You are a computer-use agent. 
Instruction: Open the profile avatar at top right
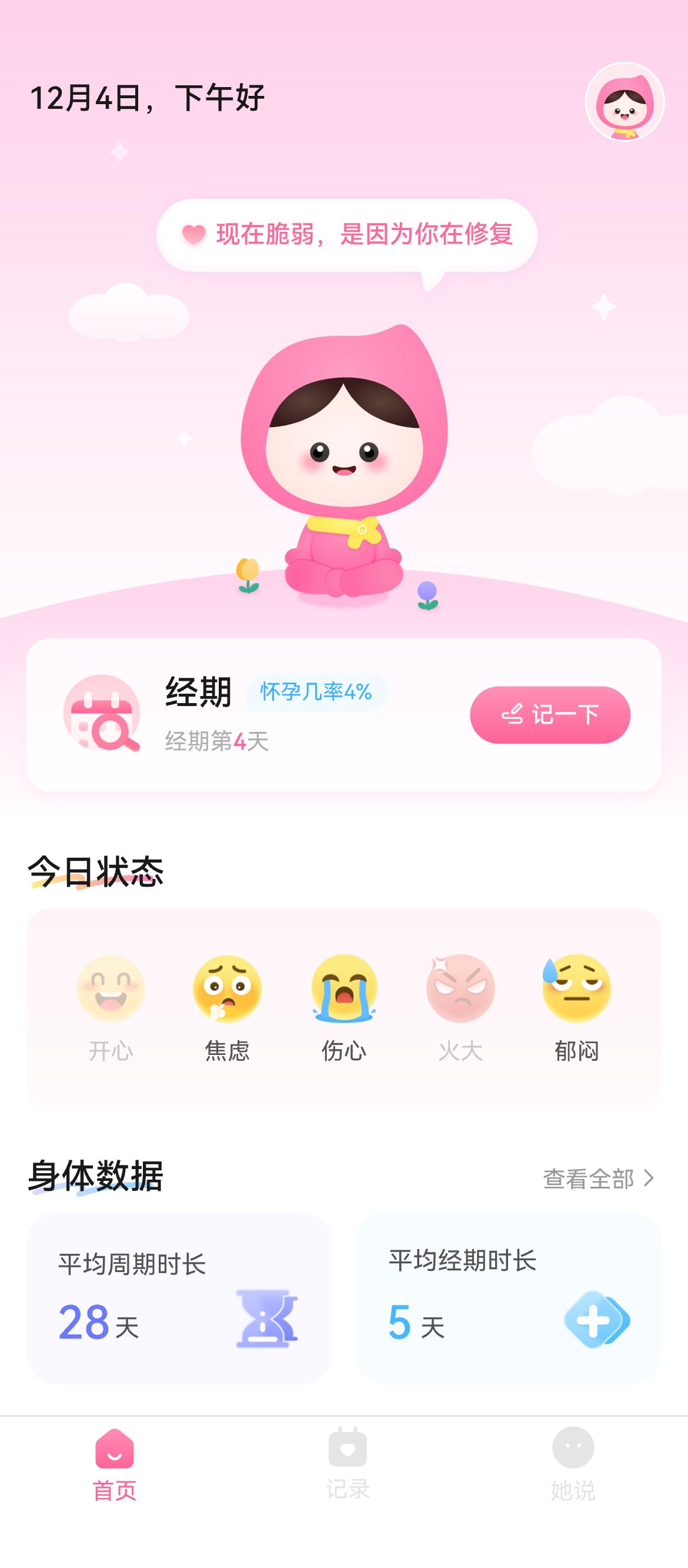624,102
